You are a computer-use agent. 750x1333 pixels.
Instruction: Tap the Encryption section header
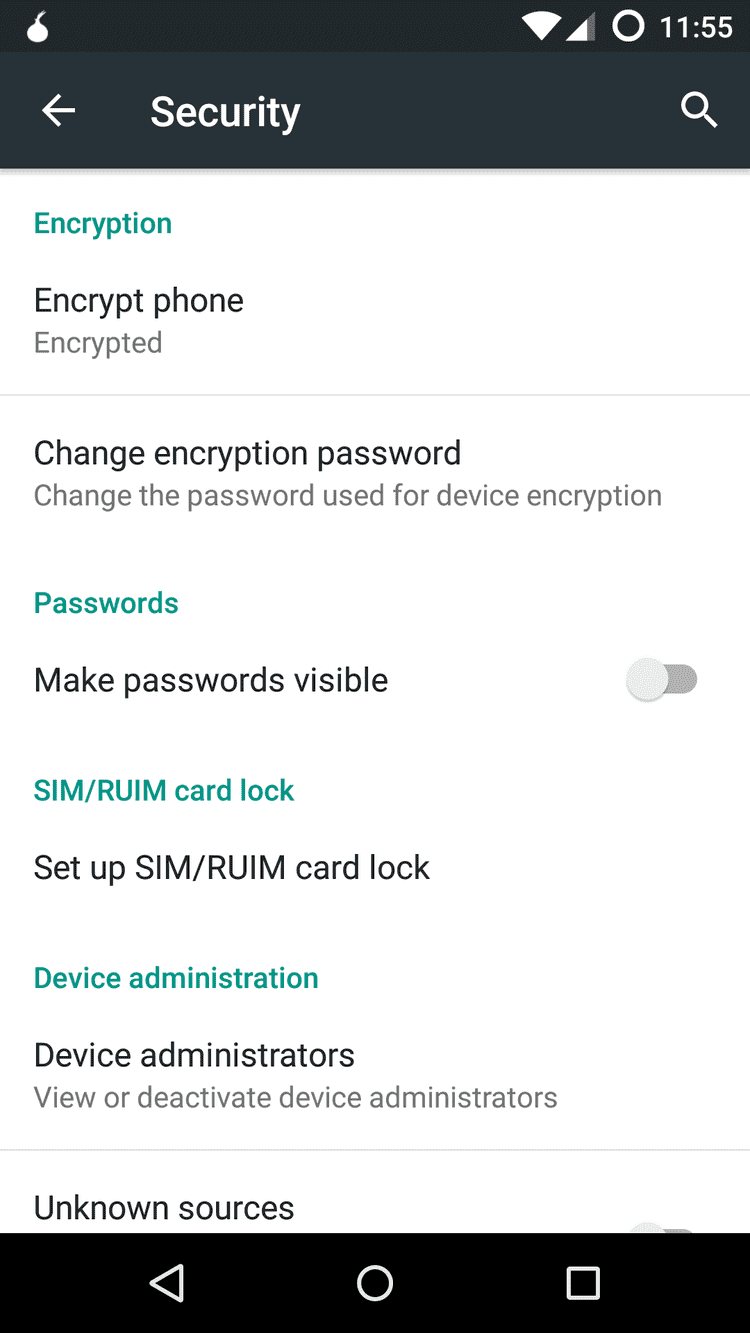[102, 222]
